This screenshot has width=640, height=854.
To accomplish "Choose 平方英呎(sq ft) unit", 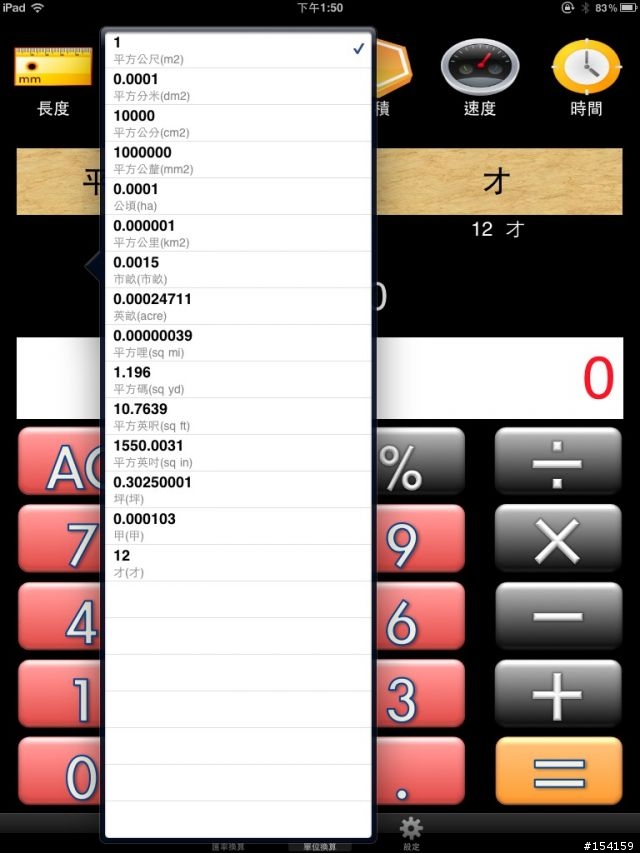I will point(238,416).
